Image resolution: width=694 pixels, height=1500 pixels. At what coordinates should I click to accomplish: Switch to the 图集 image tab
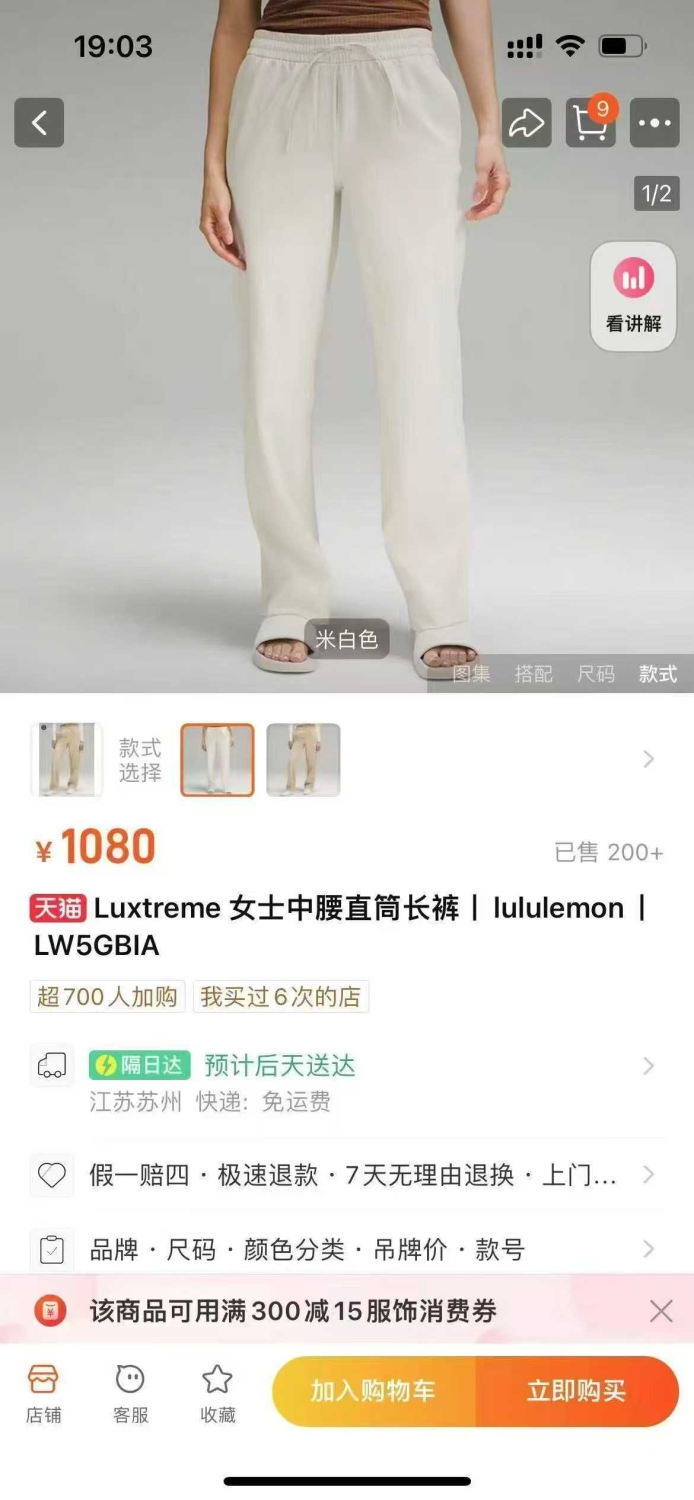(x=472, y=674)
